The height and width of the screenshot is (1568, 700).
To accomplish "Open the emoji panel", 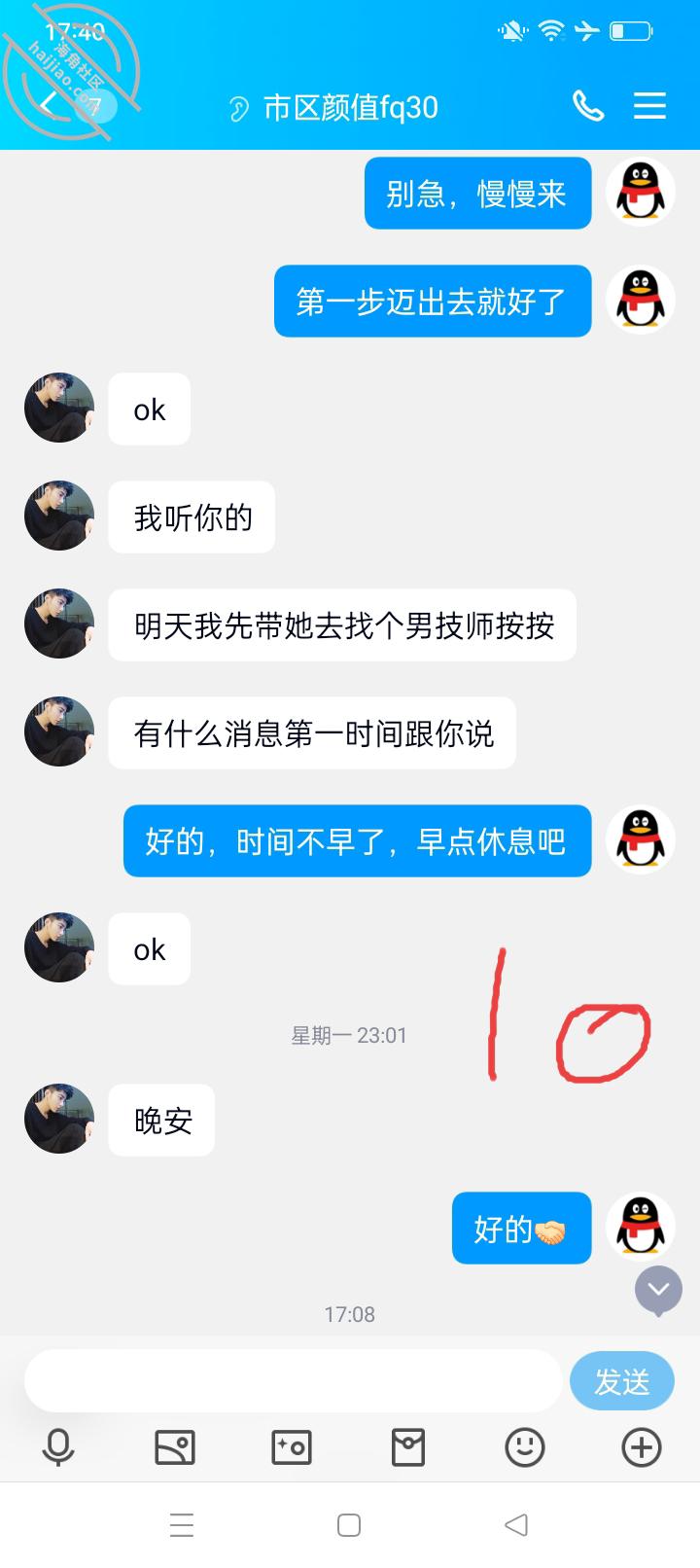I will click(525, 1447).
